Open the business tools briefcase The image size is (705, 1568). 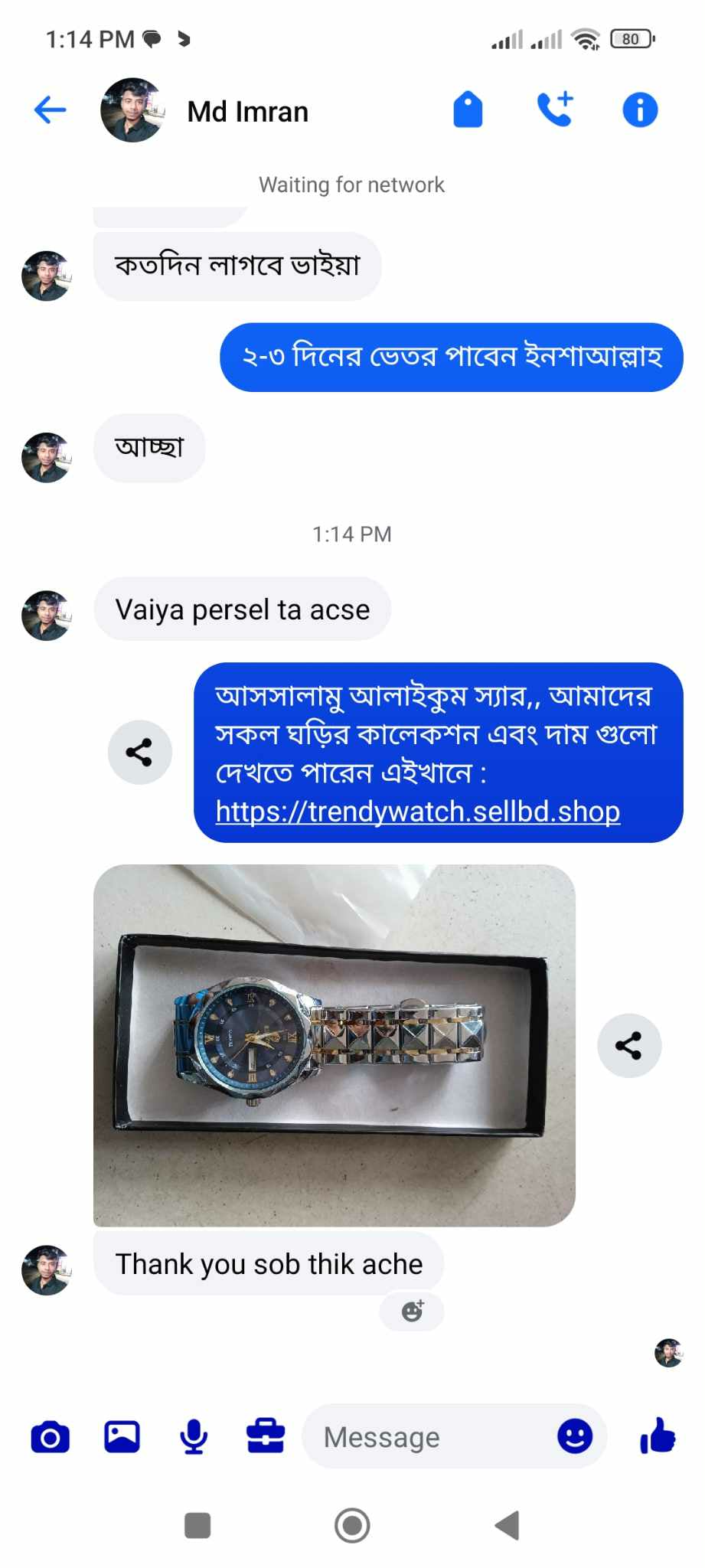click(x=266, y=1437)
